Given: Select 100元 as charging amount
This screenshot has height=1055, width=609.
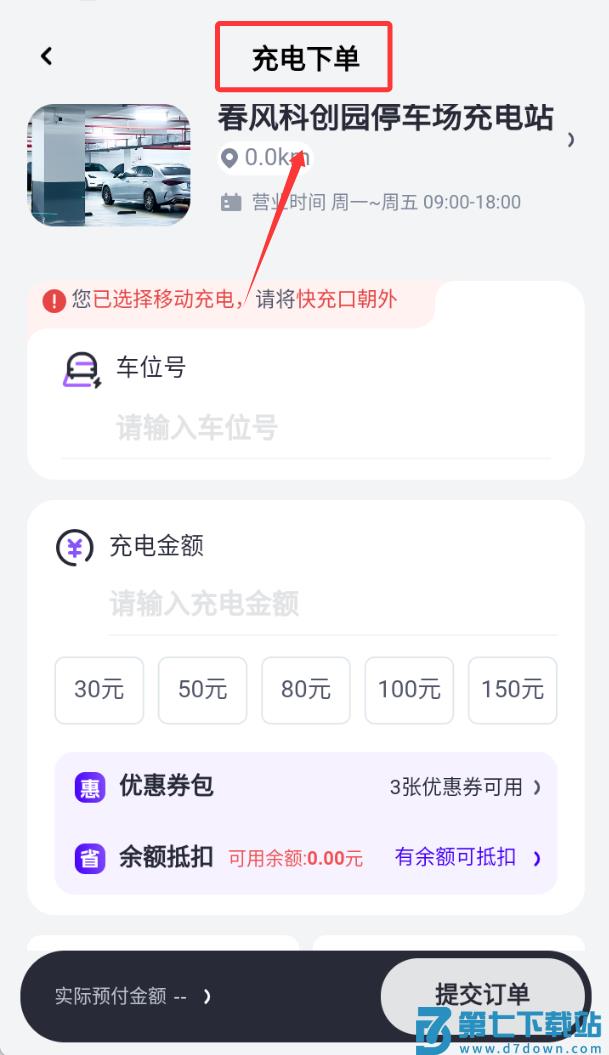Looking at the screenshot, I should point(409,689).
